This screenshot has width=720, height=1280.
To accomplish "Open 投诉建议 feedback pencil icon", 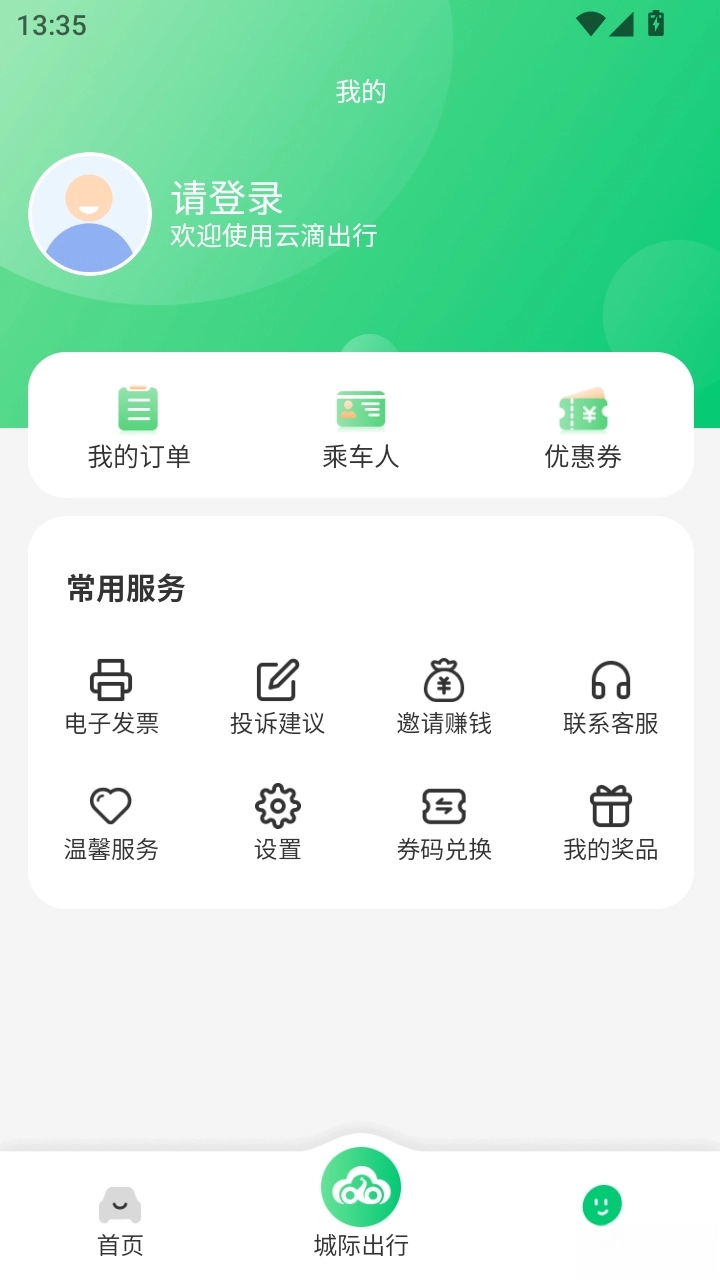I will point(277,679).
